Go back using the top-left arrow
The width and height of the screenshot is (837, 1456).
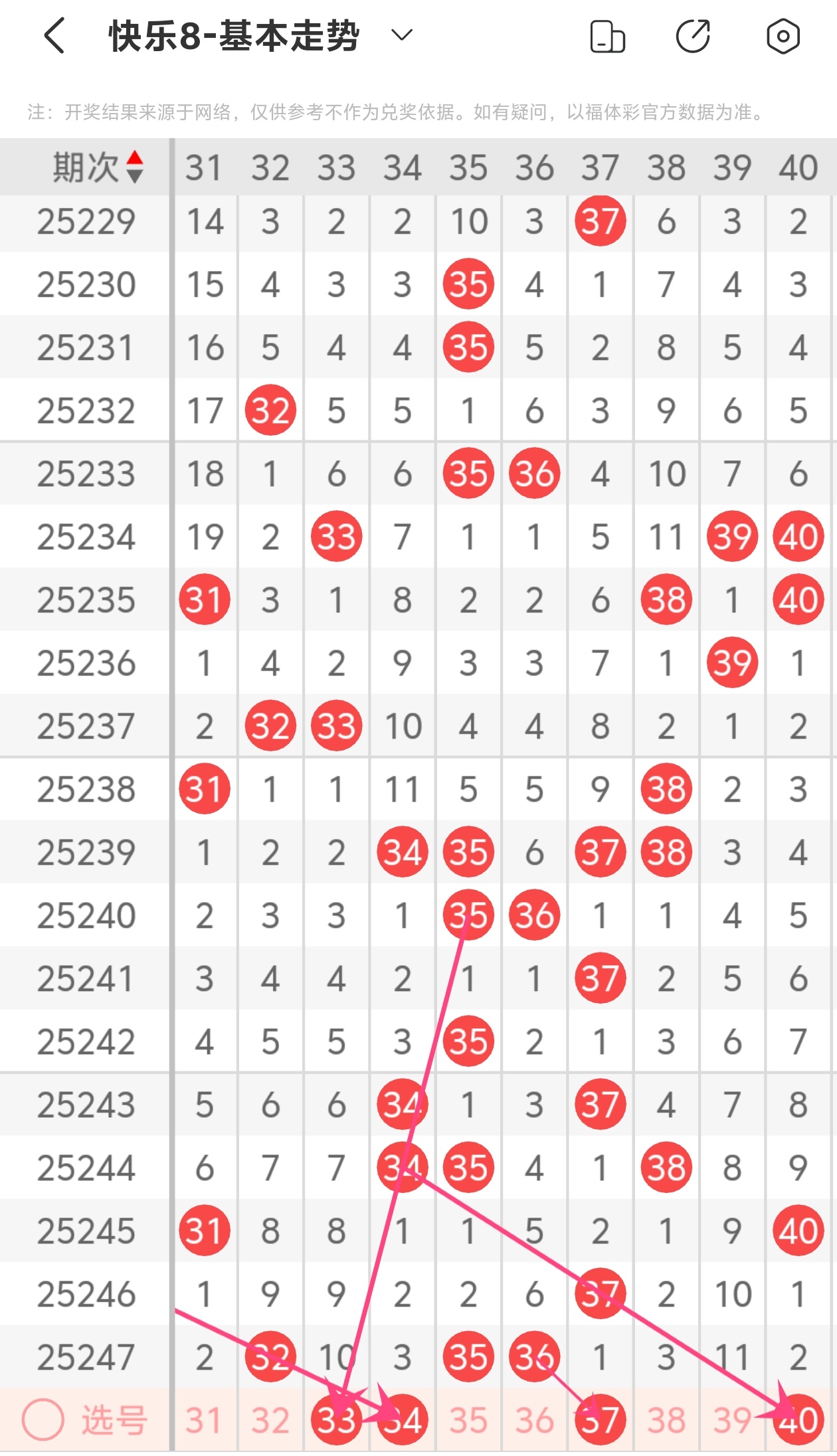click(54, 35)
